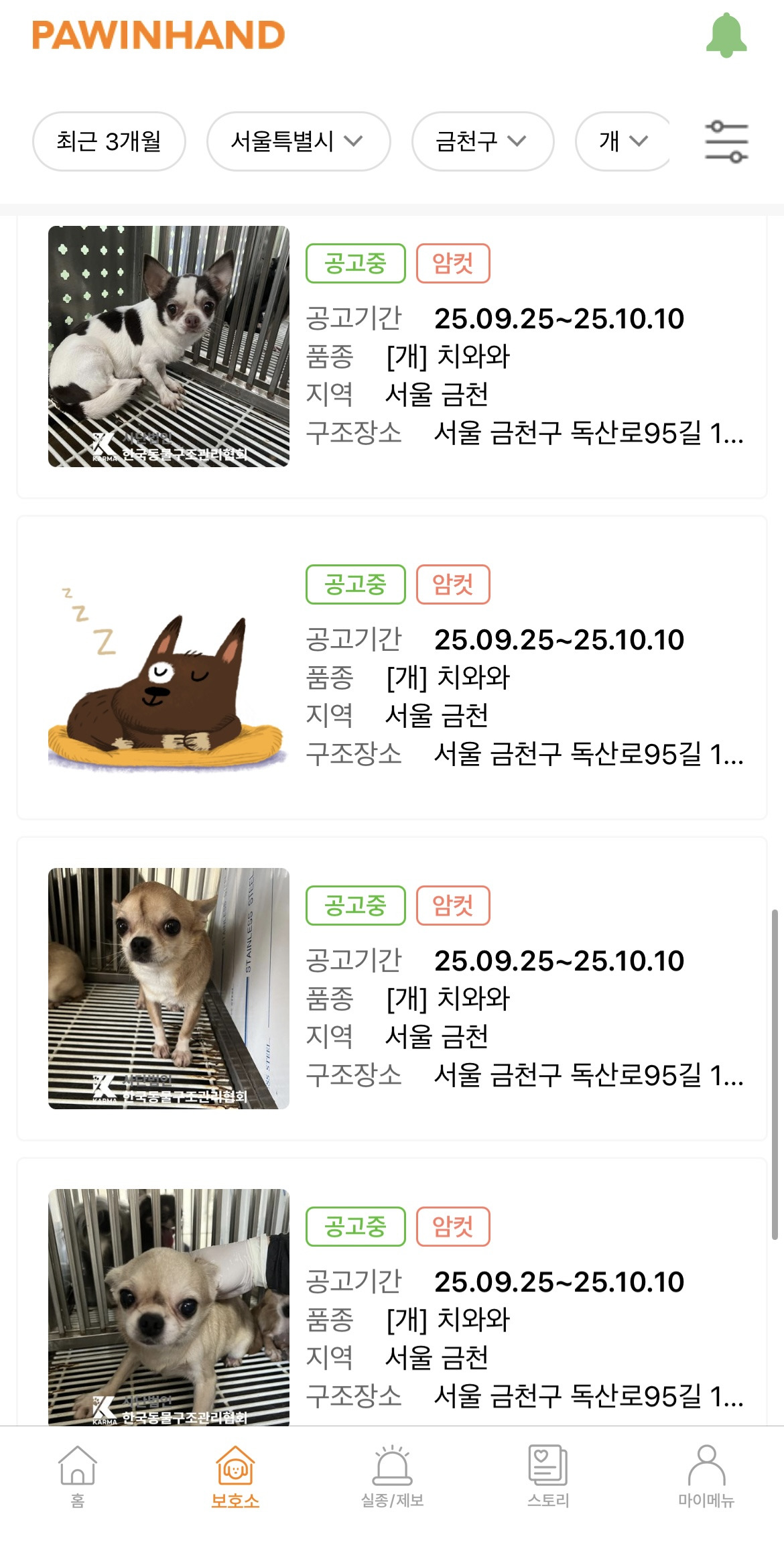This screenshot has height=1561, width=784.
Task: Expand the 서울특별시 city dropdown
Action: pos(298,141)
